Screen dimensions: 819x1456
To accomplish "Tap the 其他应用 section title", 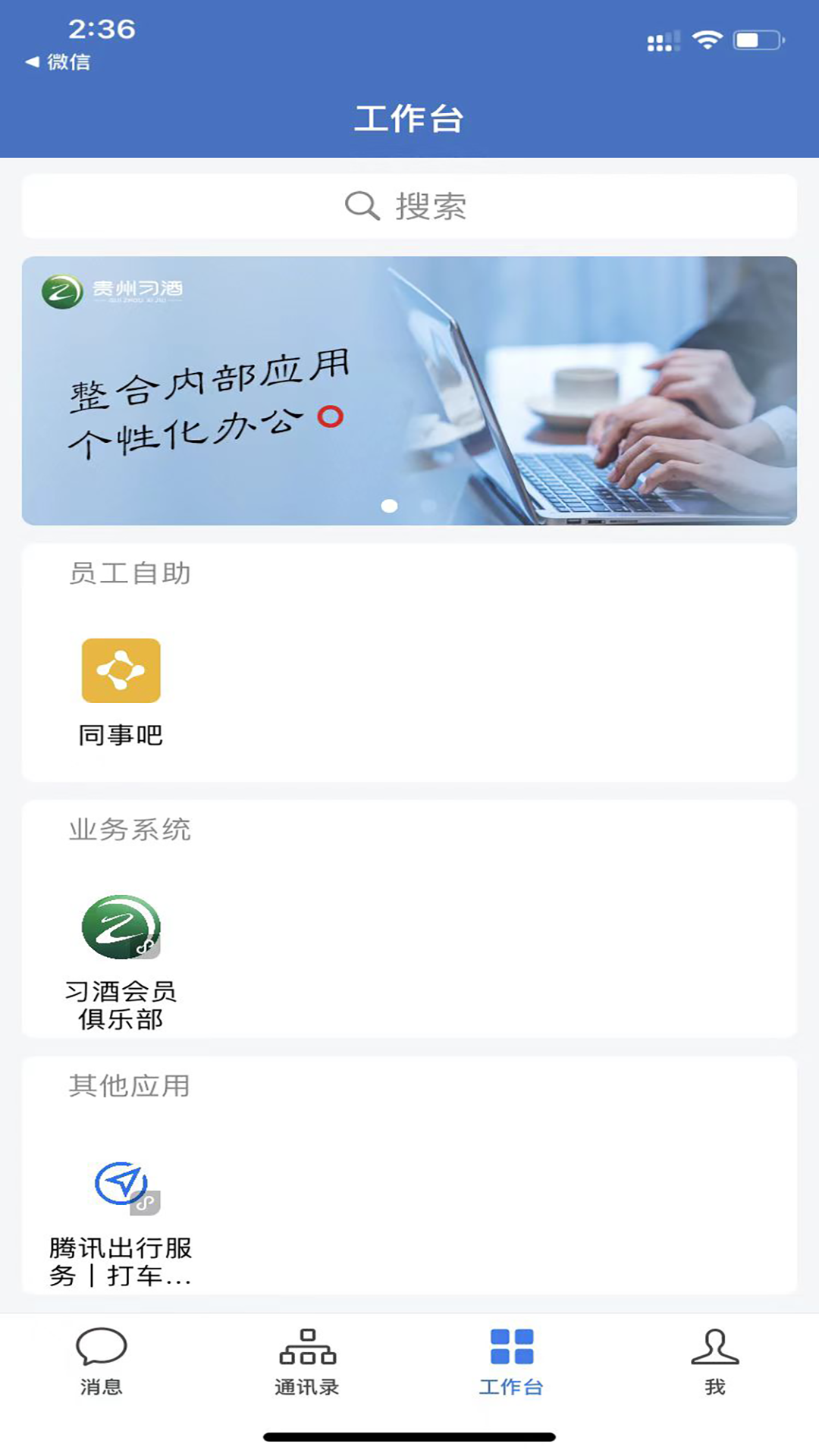I will [x=130, y=1086].
